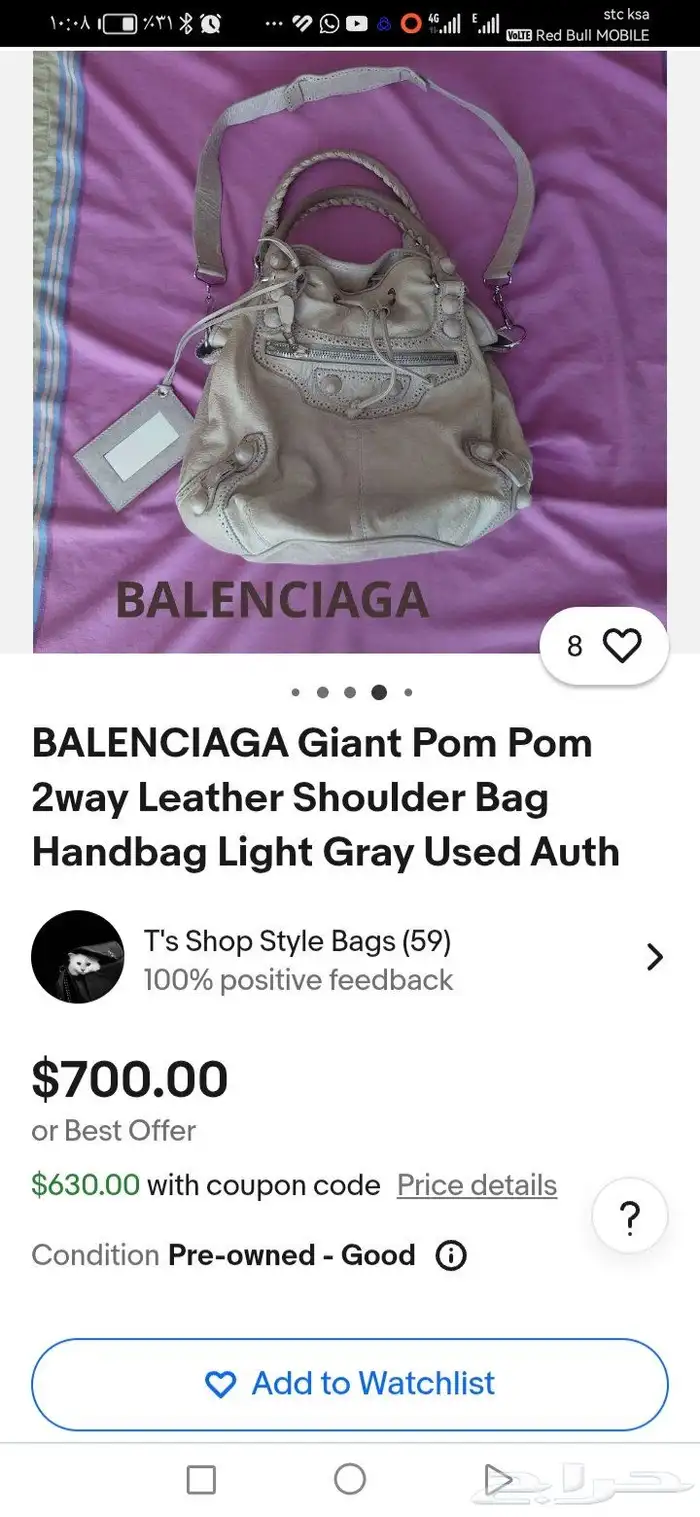Favorite this listing with the heart button

click(622, 646)
